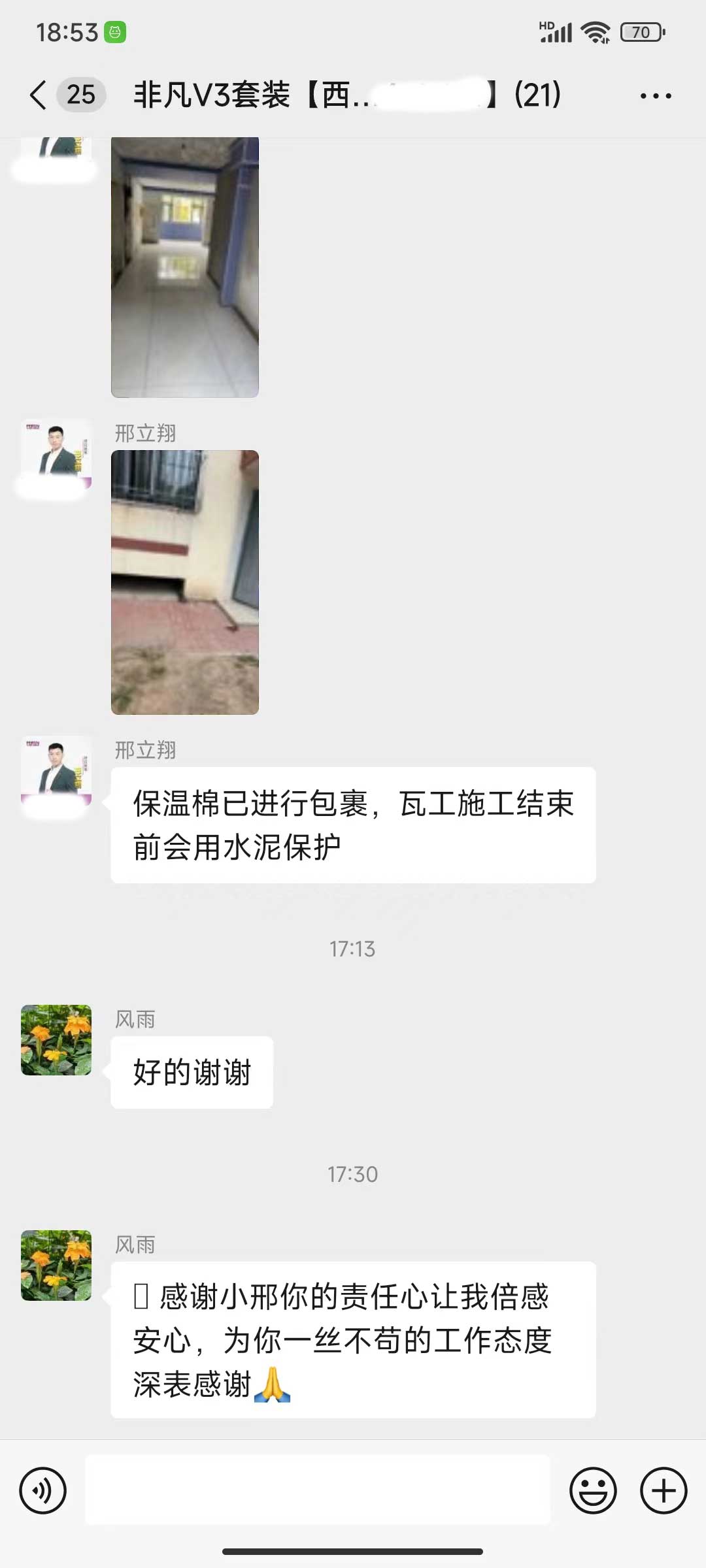
Task: Focus the message text field
Action: [x=318, y=1490]
